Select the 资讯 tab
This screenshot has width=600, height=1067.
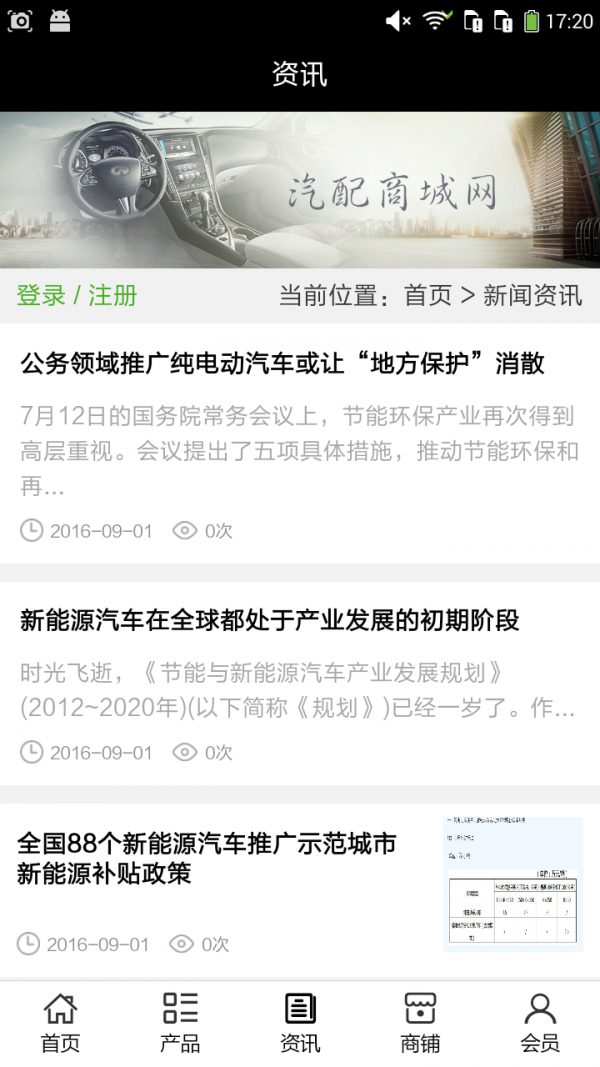click(300, 1022)
